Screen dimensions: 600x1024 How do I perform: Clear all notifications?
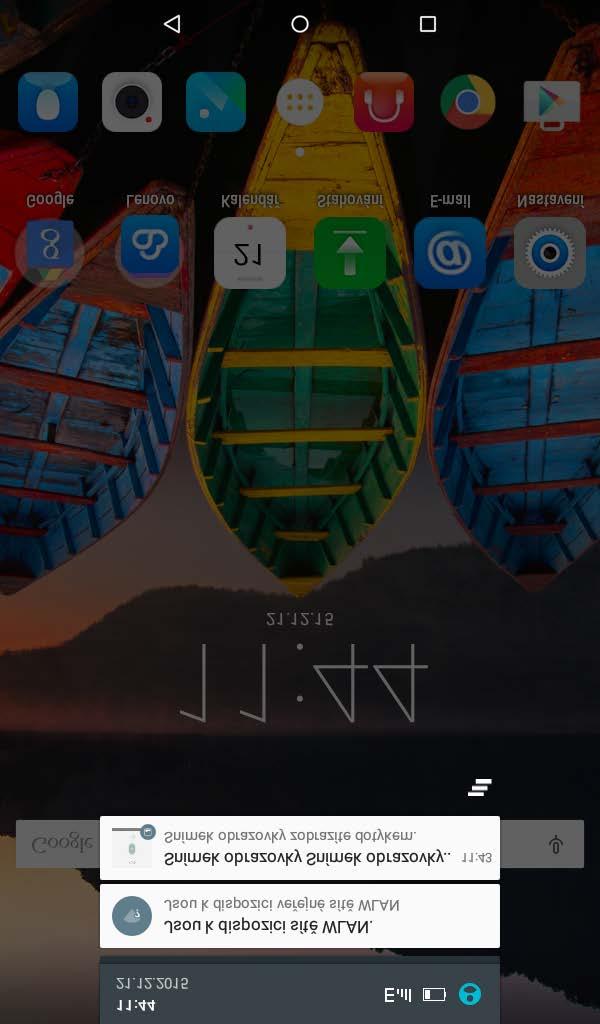(480, 788)
